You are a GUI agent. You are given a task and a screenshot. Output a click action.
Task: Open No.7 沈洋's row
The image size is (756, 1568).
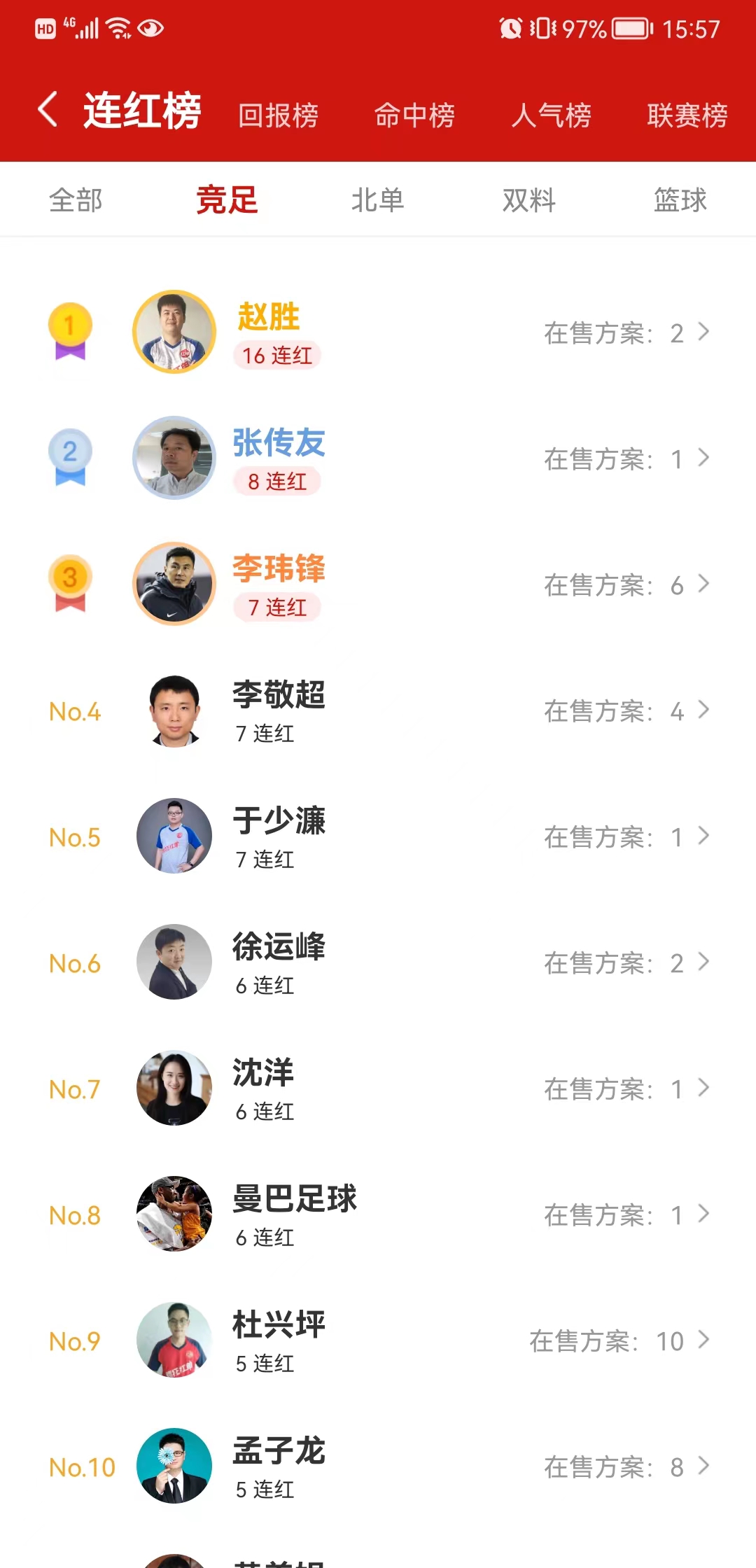tap(378, 1088)
